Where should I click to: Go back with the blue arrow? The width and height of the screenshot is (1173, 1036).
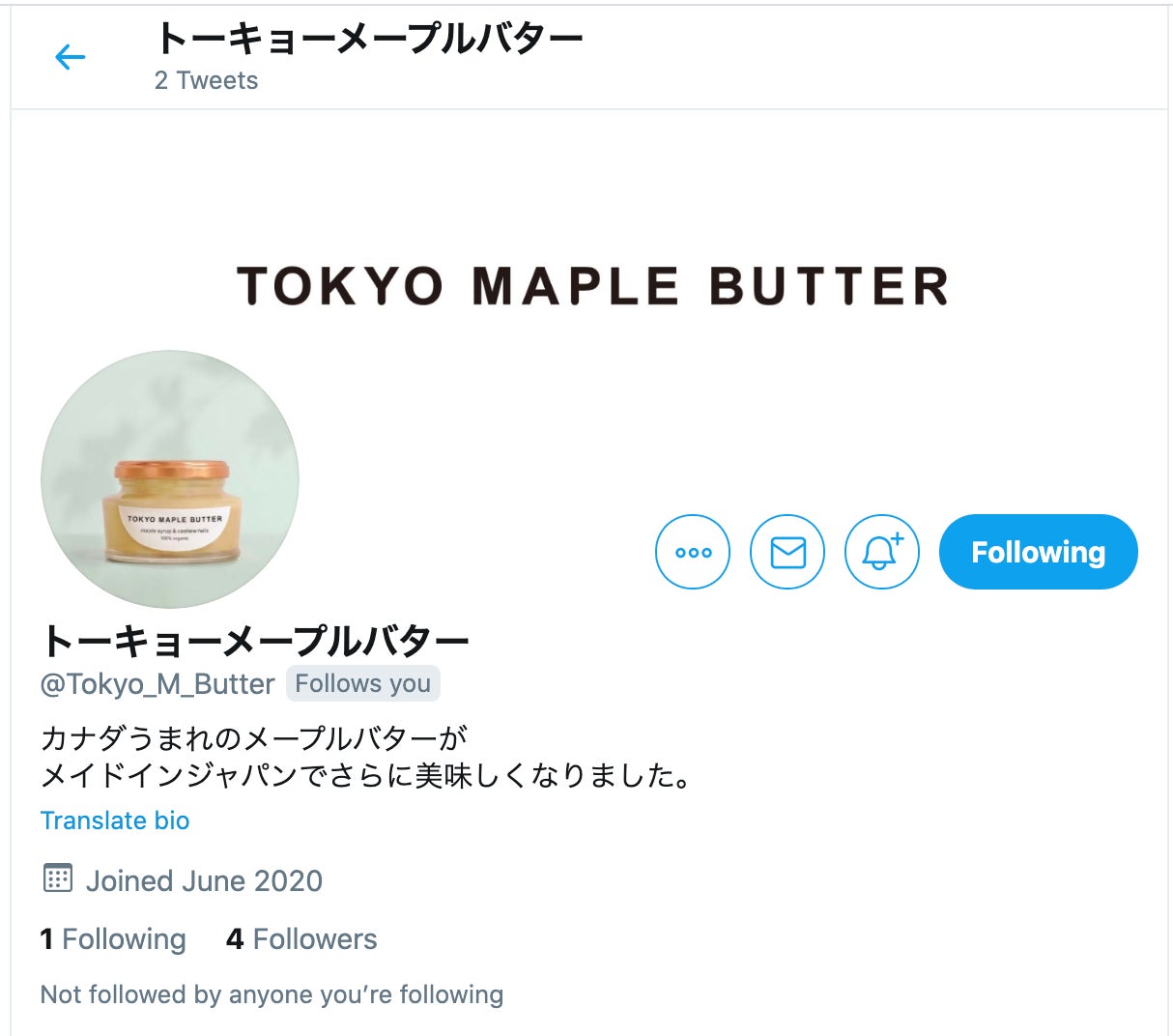click(71, 57)
